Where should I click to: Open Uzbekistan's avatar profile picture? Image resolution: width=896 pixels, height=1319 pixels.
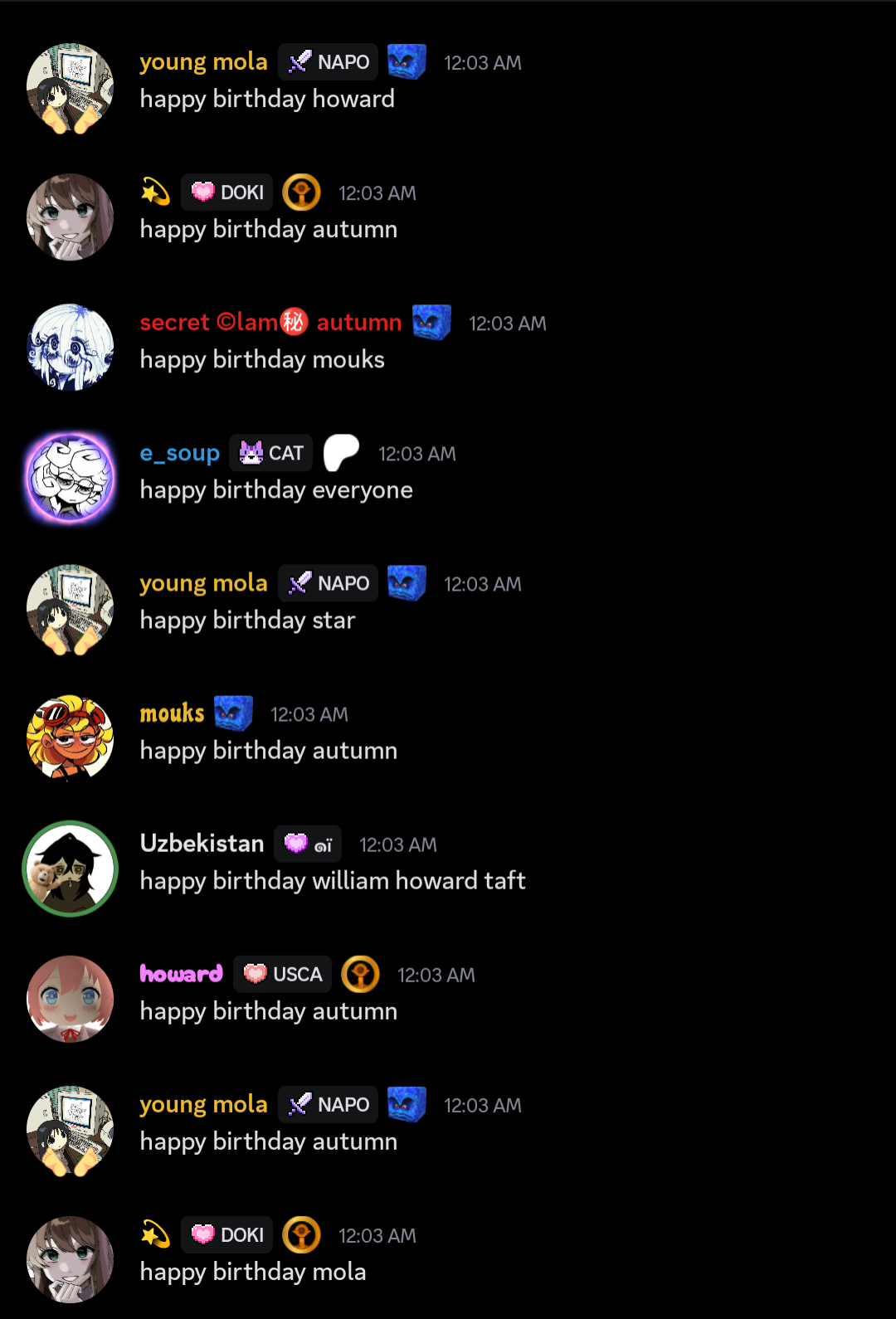point(71,869)
